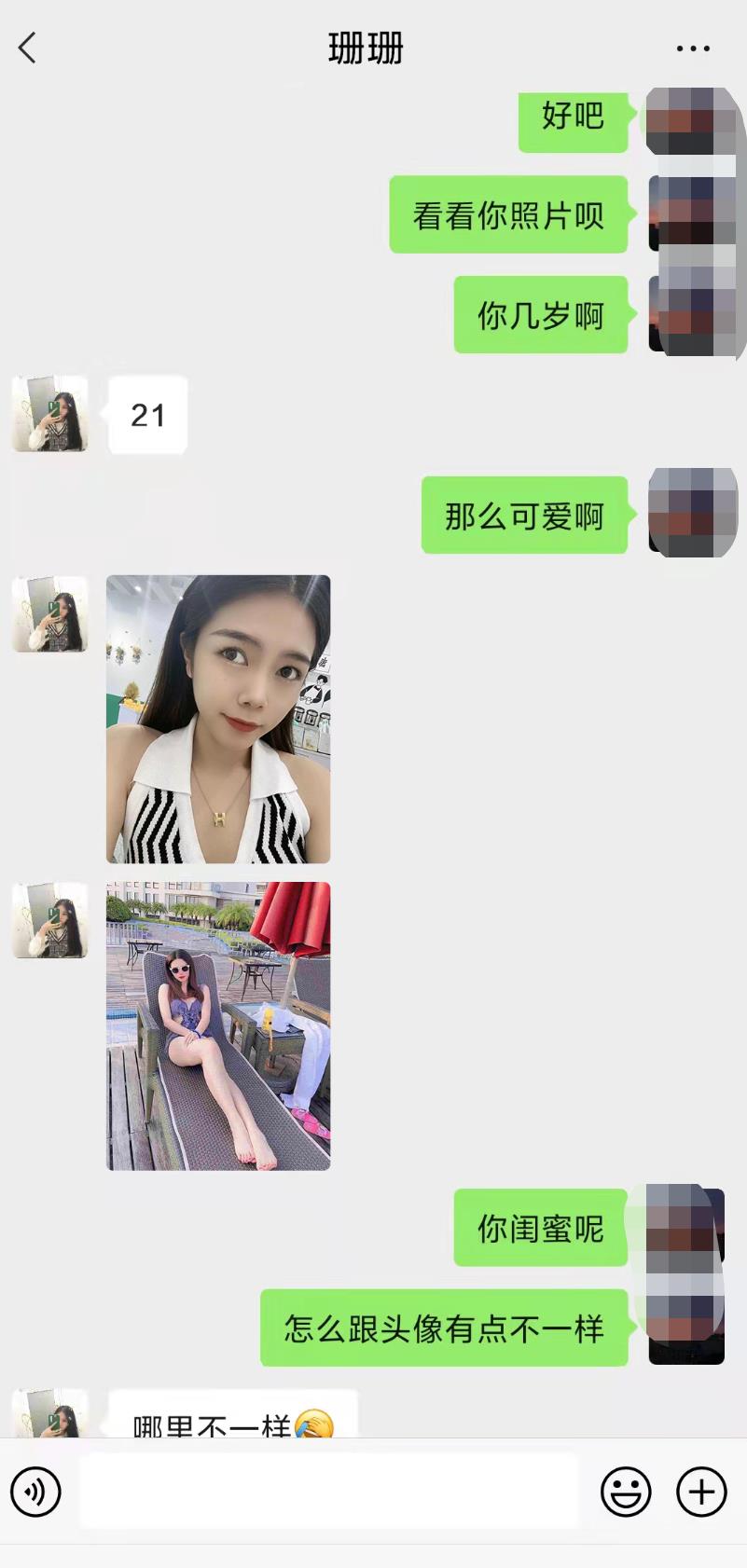Open the chat info overflow menu

(693, 48)
